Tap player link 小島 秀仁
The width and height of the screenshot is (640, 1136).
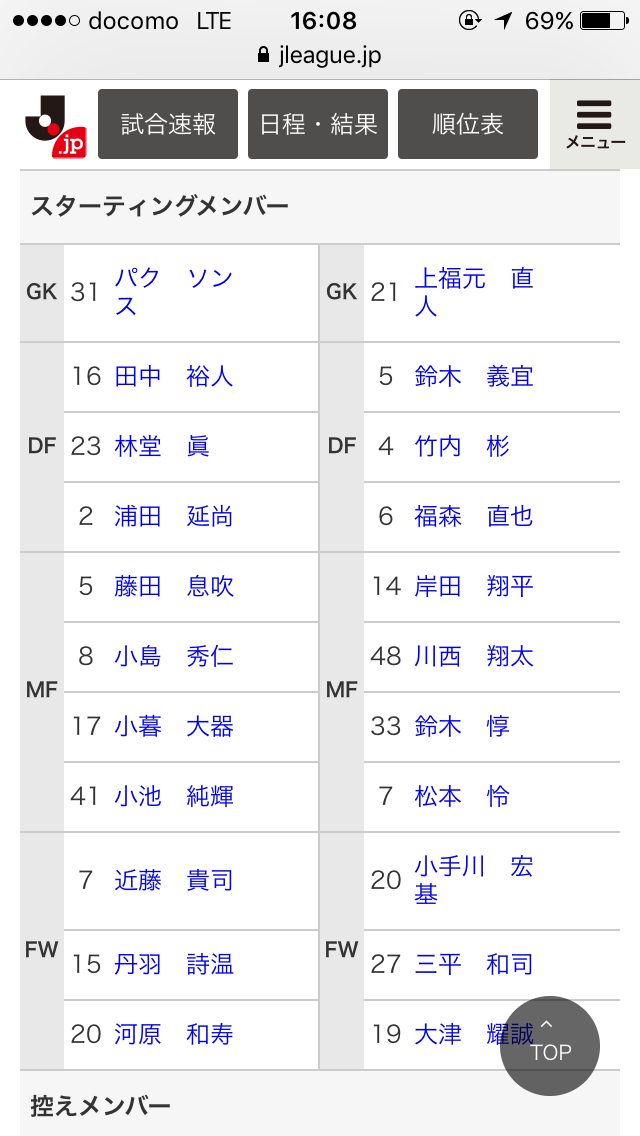pyautogui.click(x=173, y=656)
